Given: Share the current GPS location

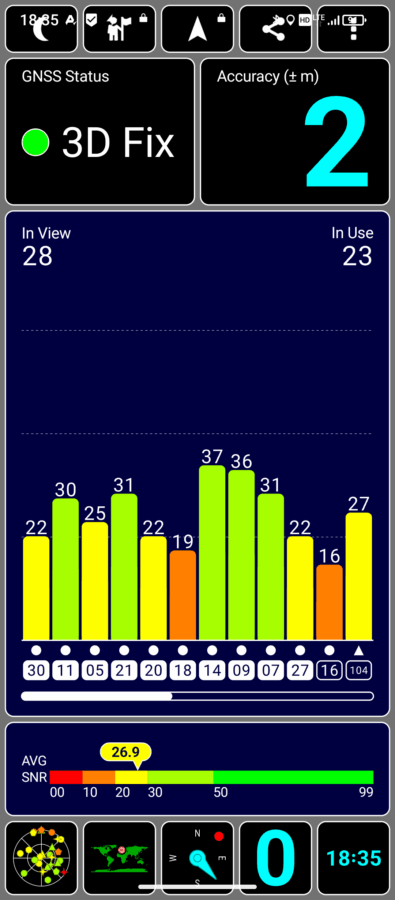Looking at the screenshot, I should click(275, 29).
